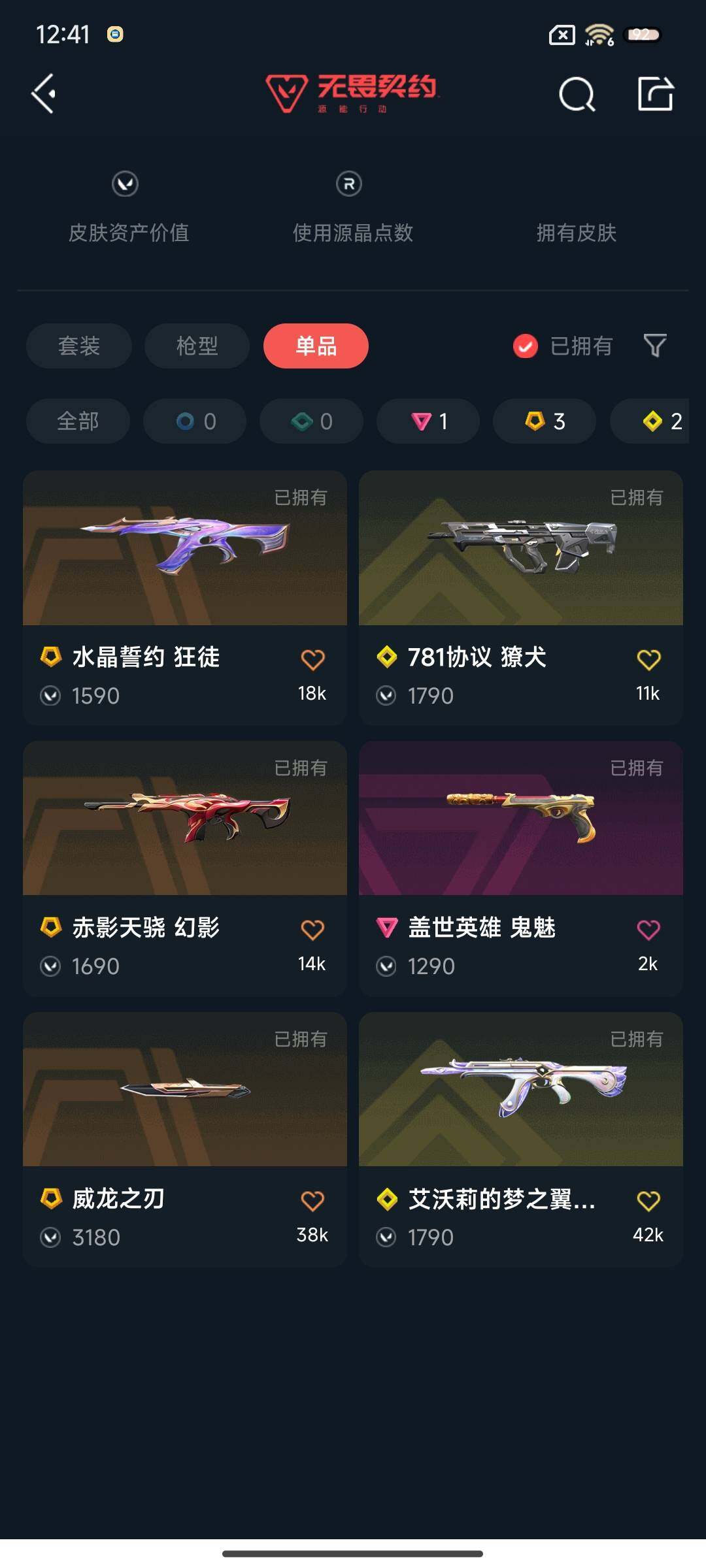Tap the heart on 盖世英雄 鬼魅

[647, 929]
